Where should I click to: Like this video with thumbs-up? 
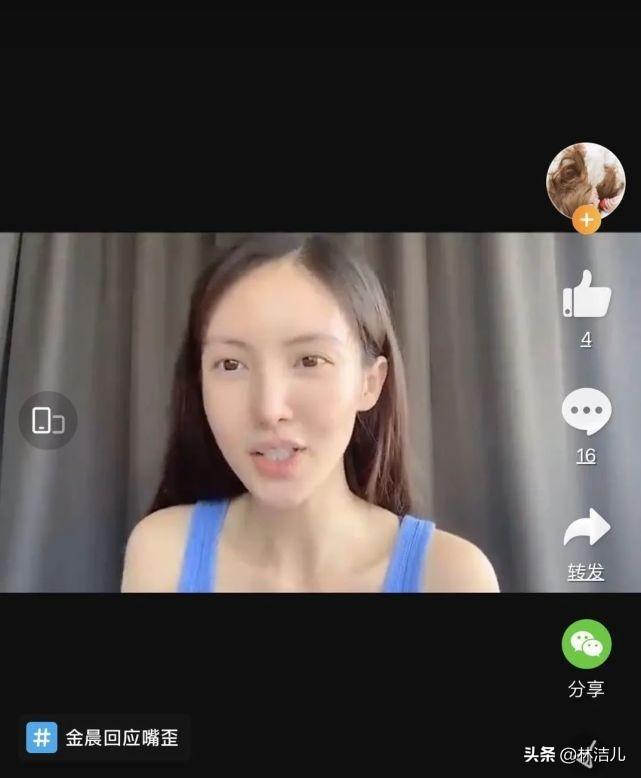(x=586, y=295)
